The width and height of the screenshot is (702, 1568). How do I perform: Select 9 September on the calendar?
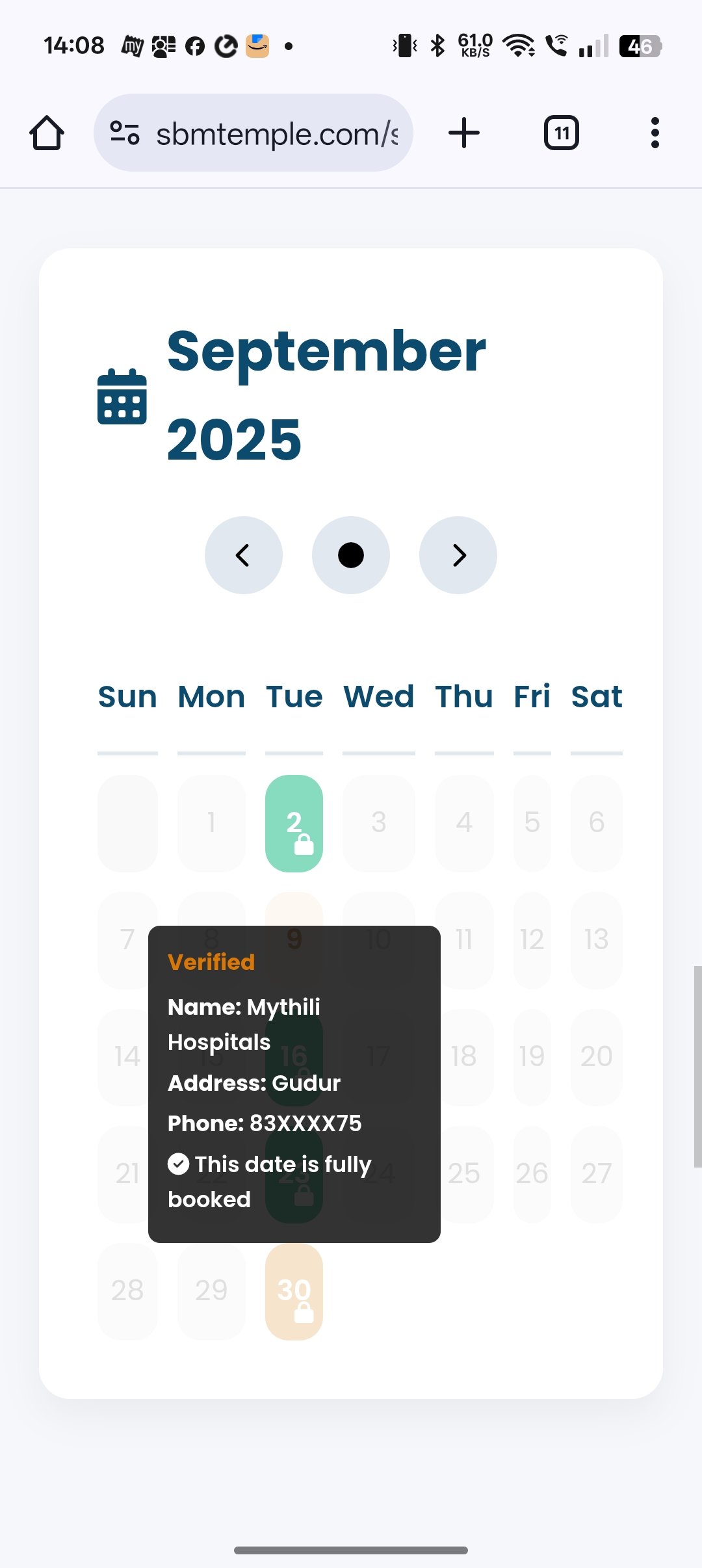294,910
